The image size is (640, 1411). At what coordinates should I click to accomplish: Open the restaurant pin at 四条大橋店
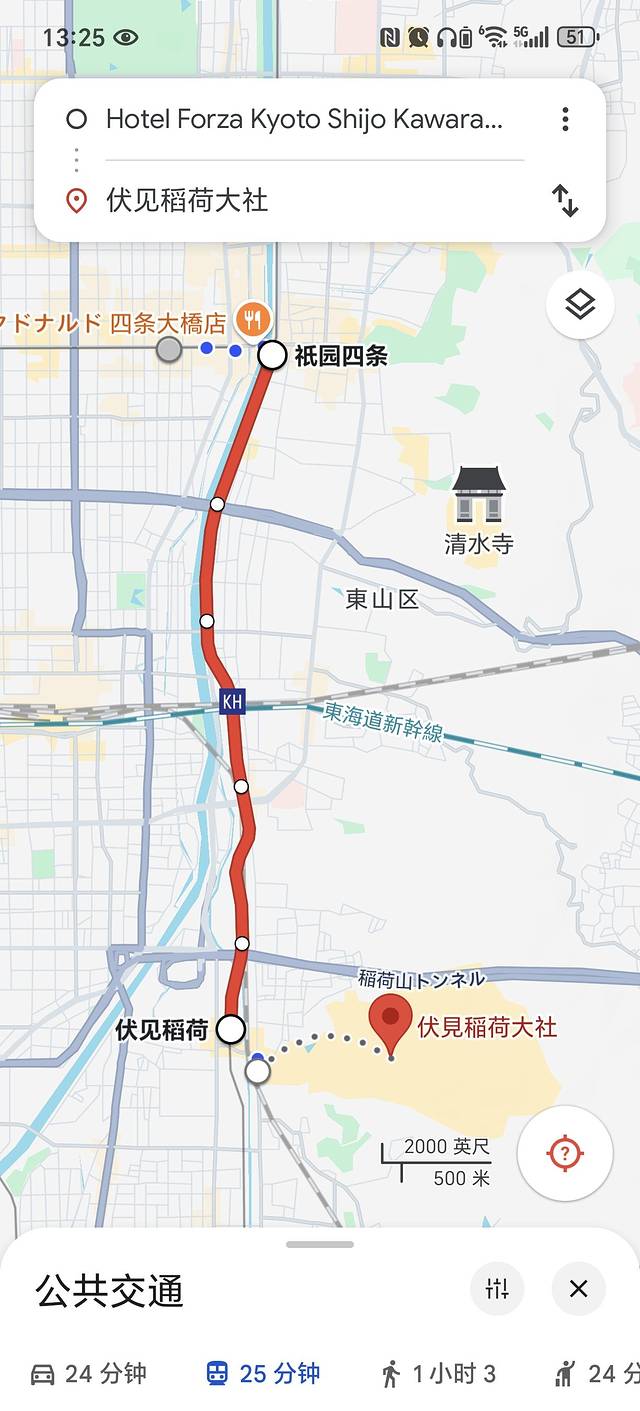click(x=250, y=320)
